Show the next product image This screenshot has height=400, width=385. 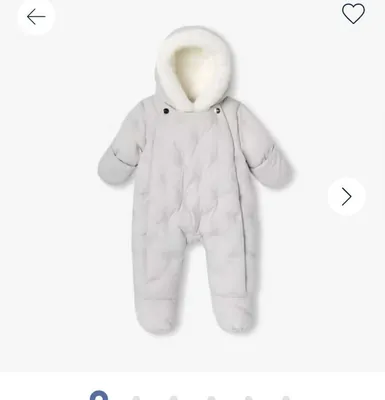(x=346, y=196)
